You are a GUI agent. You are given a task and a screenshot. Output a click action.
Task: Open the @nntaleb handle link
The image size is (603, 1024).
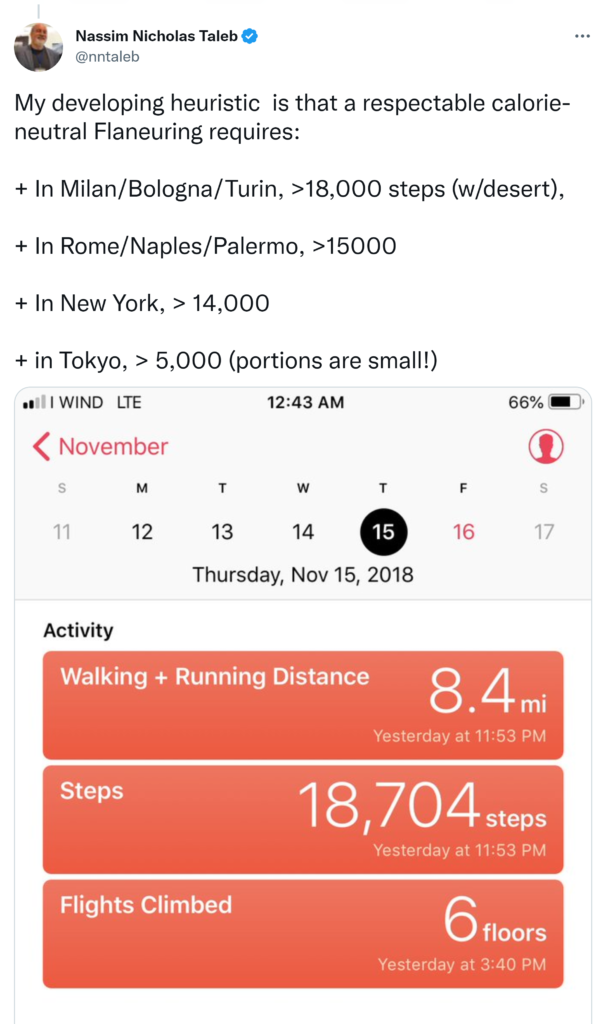(107, 57)
